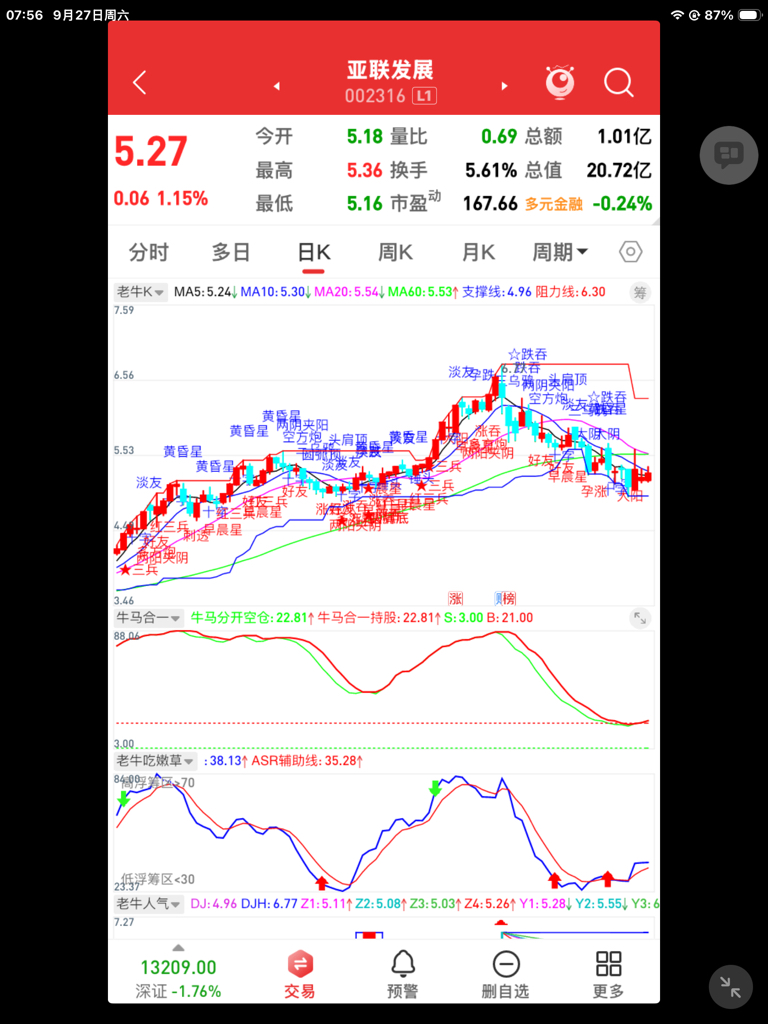Tap the alarm clock icon in the title bar
Screen dimensions: 768x1024
pyautogui.click(x=559, y=83)
